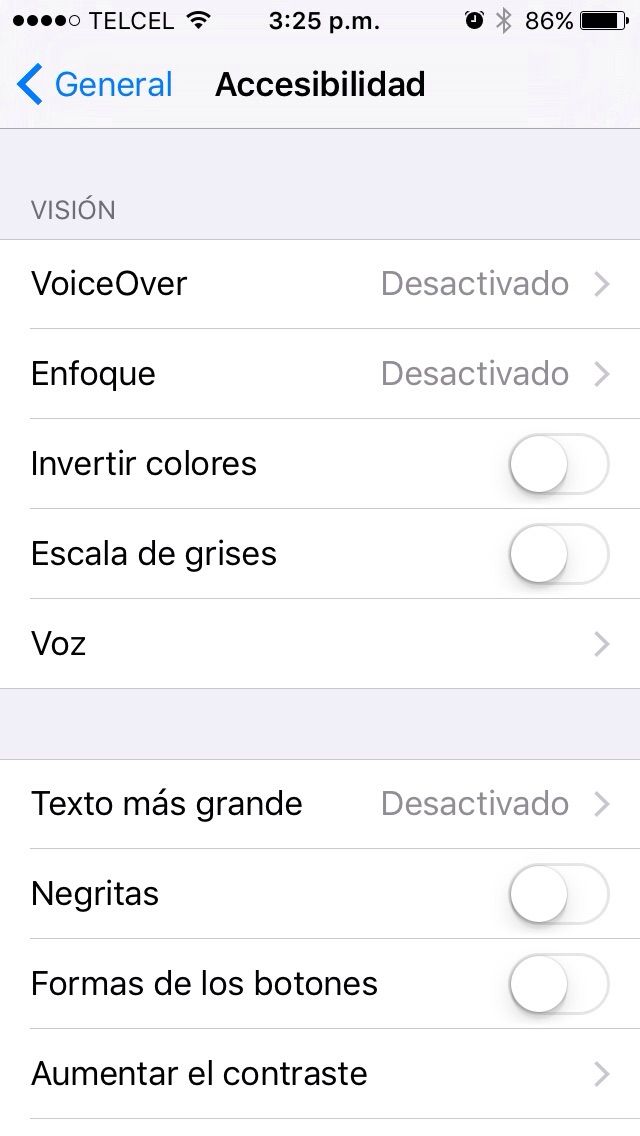The width and height of the screenshot is (640, 1136).
Task: Open the Voz settings
Action: [x=320, y=644]
